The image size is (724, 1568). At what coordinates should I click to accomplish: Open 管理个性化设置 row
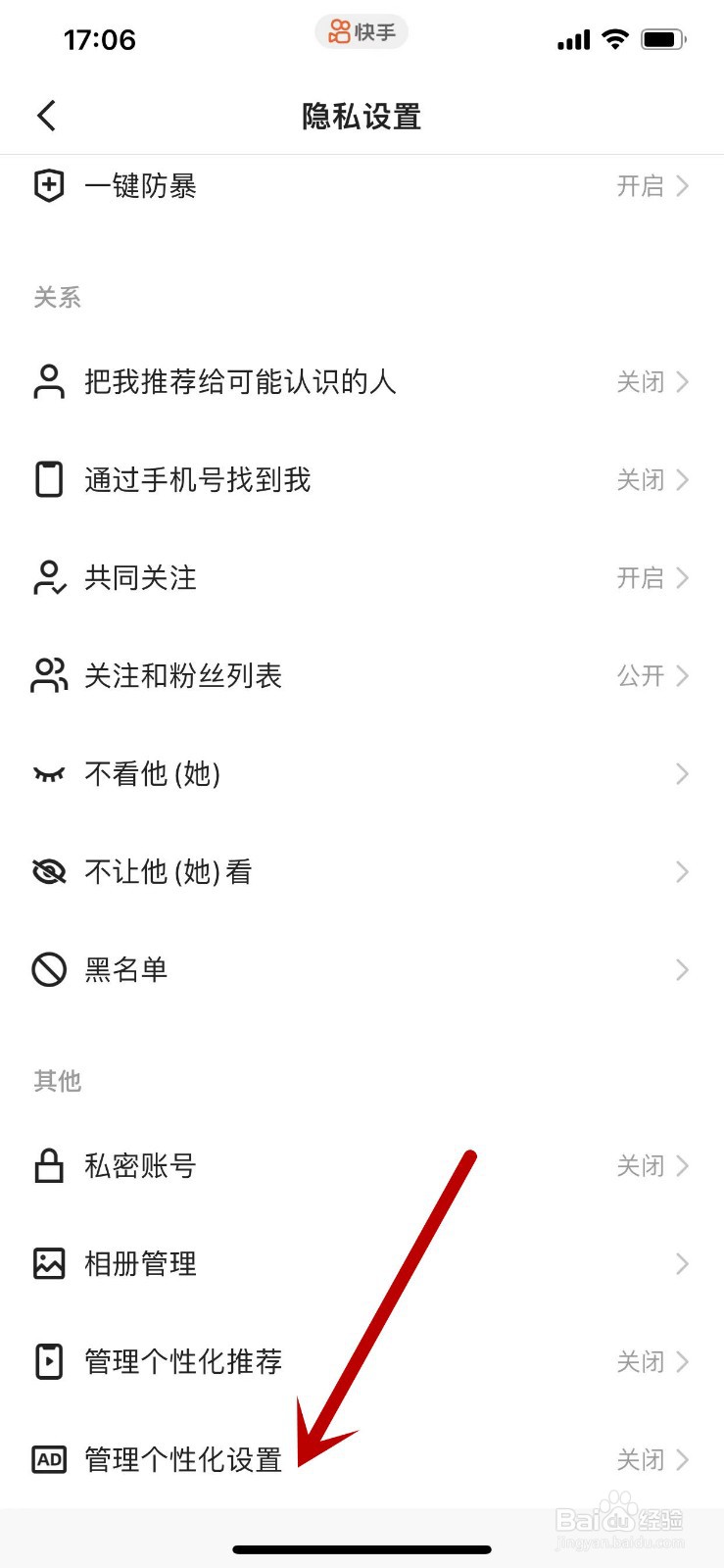coord(362,1459)
